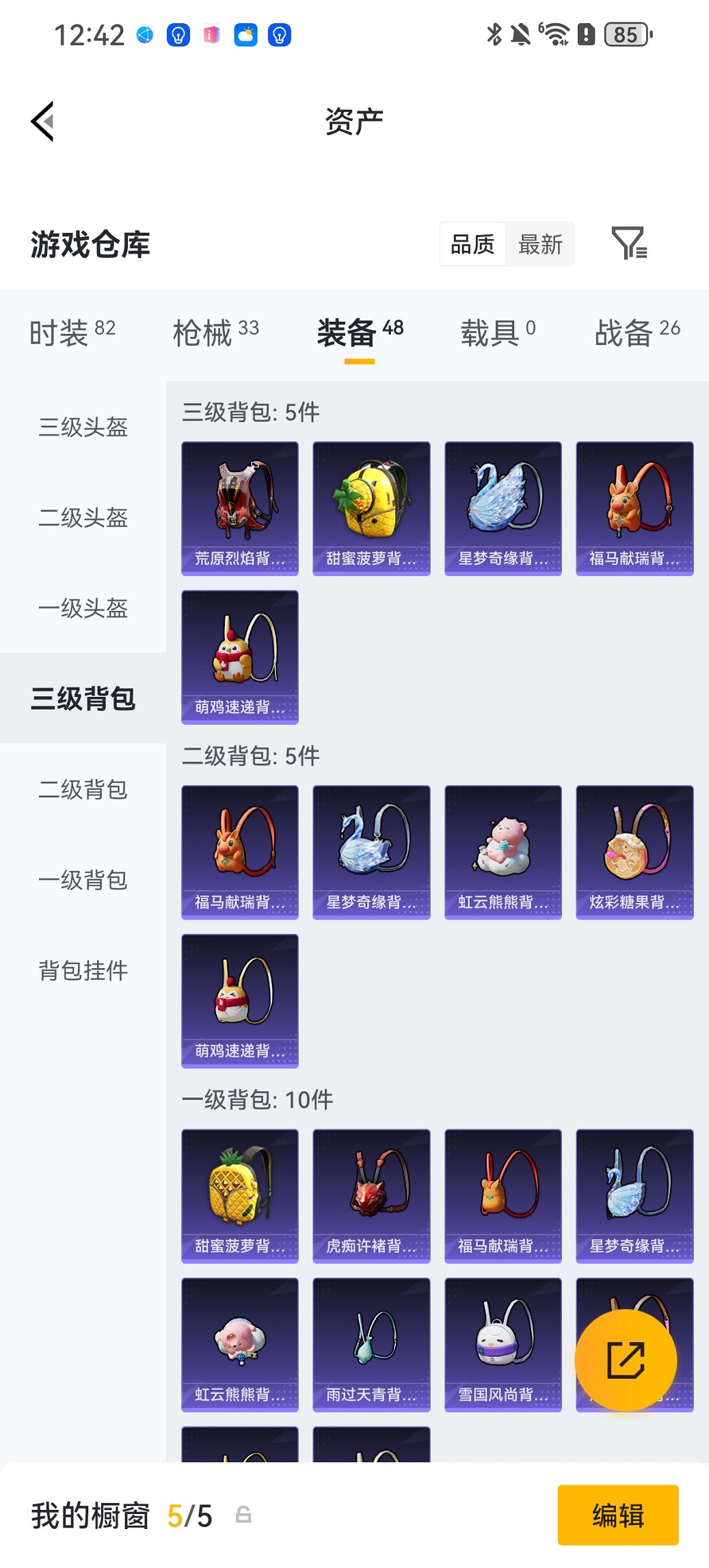Click the back arrow on the 资产 page
Image resolution: width=709 pixels, height=1568 pixels.
42,120
